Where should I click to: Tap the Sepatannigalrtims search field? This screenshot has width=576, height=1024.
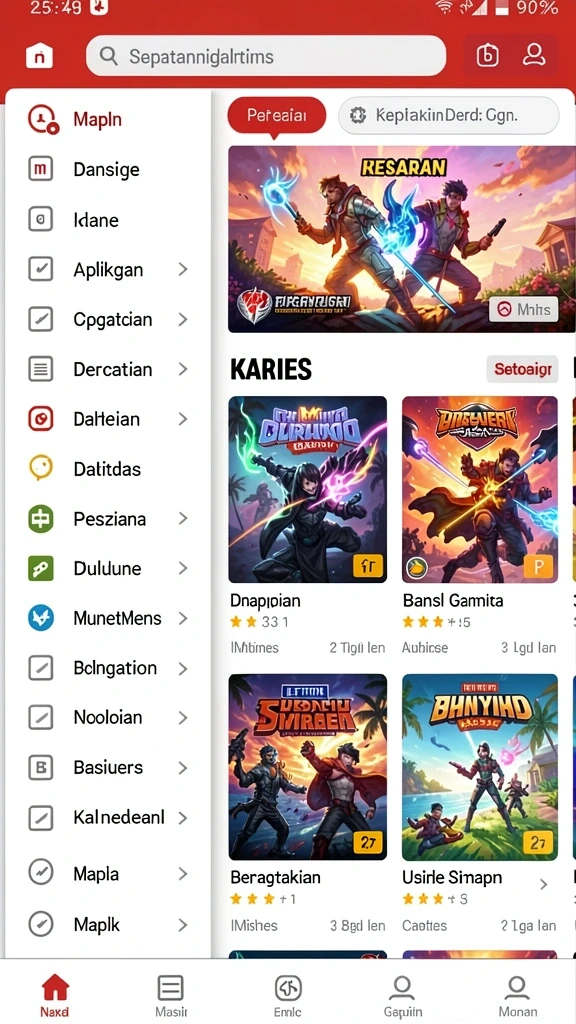coord(266,56)
